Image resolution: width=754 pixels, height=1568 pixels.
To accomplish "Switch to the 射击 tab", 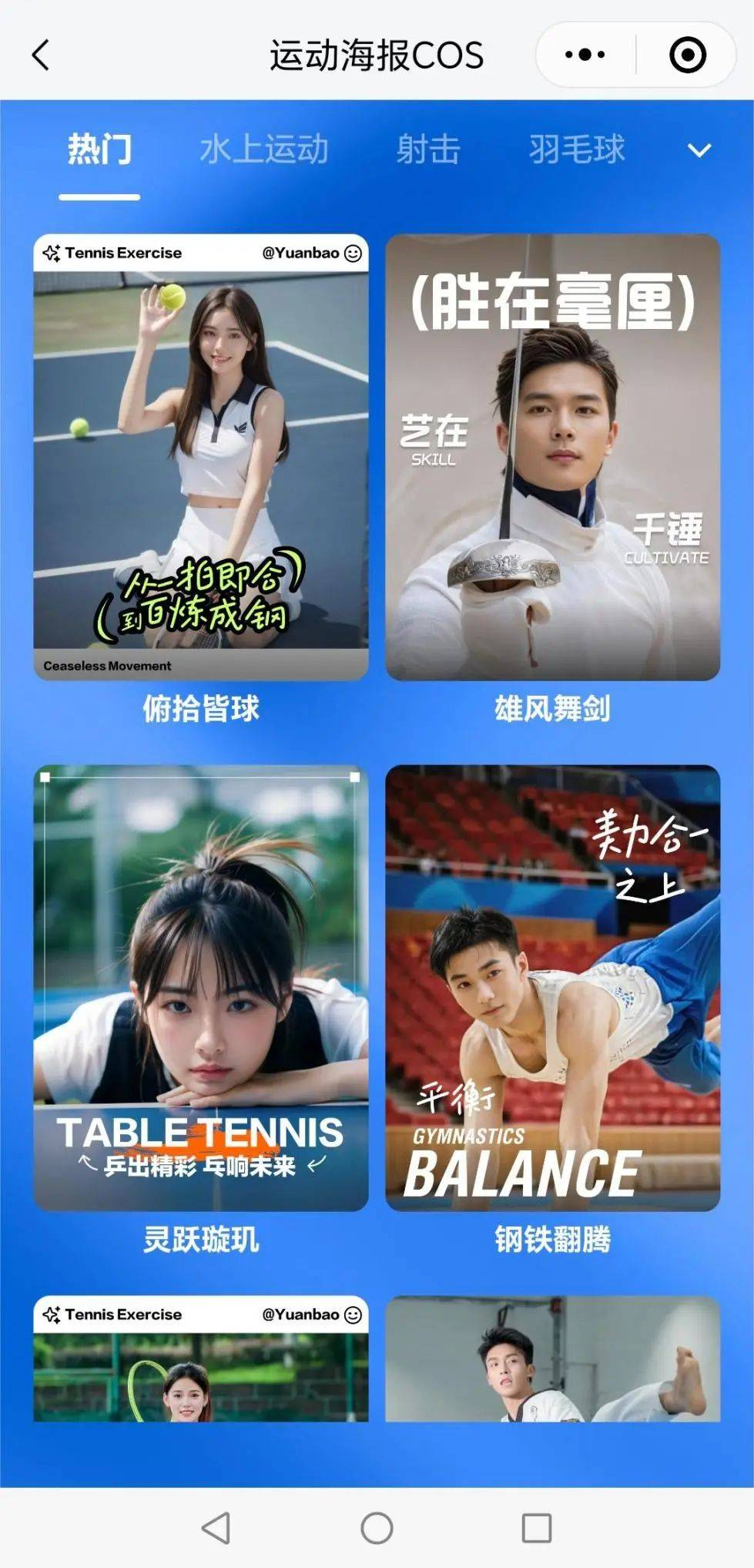I will pyautogui.click(x=428, y=149).
